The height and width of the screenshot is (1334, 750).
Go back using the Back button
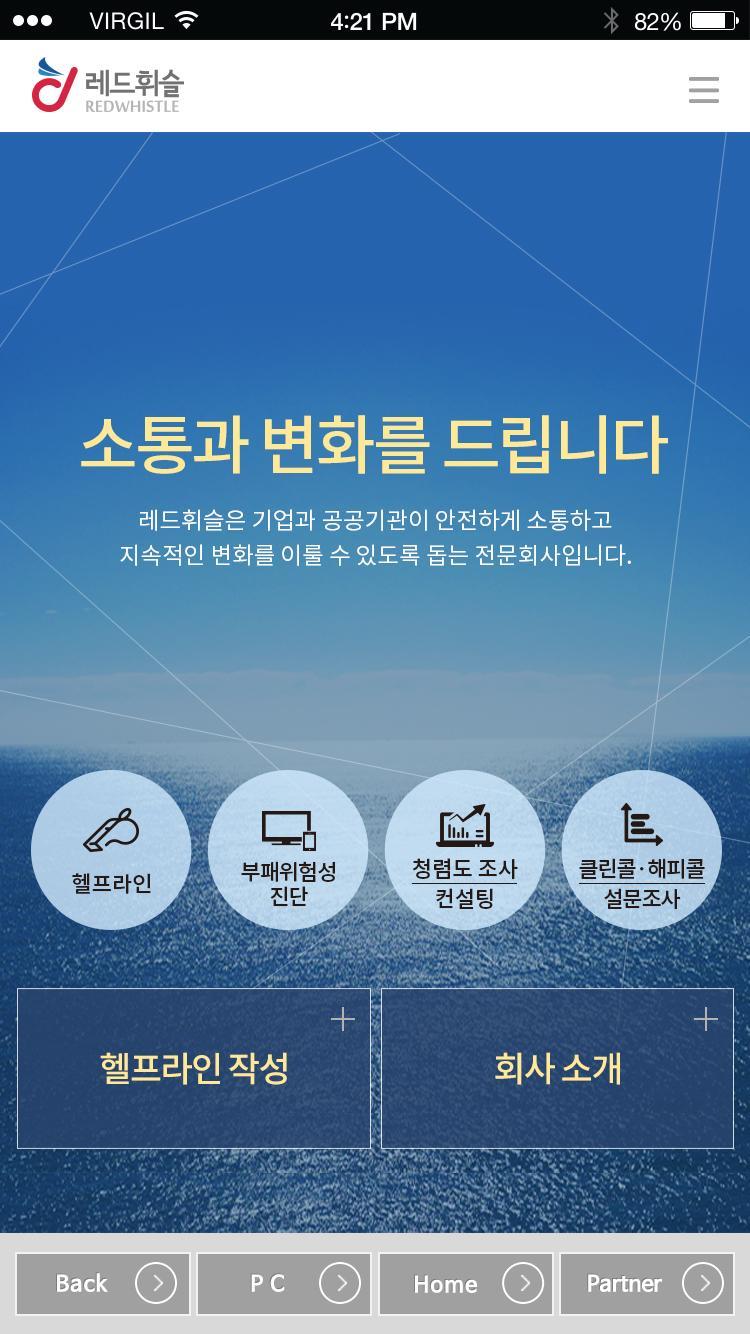click(x=102, y=1283)
